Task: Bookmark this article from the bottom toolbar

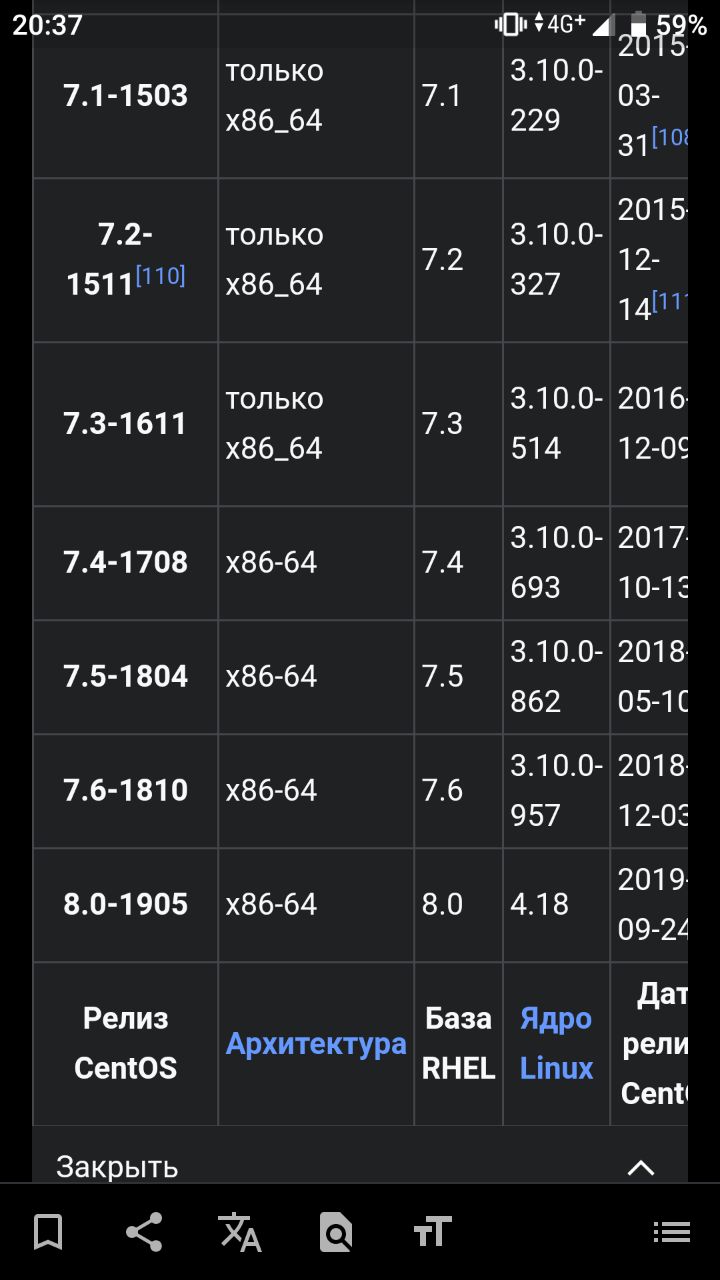Action: (x=48, y=1232)
